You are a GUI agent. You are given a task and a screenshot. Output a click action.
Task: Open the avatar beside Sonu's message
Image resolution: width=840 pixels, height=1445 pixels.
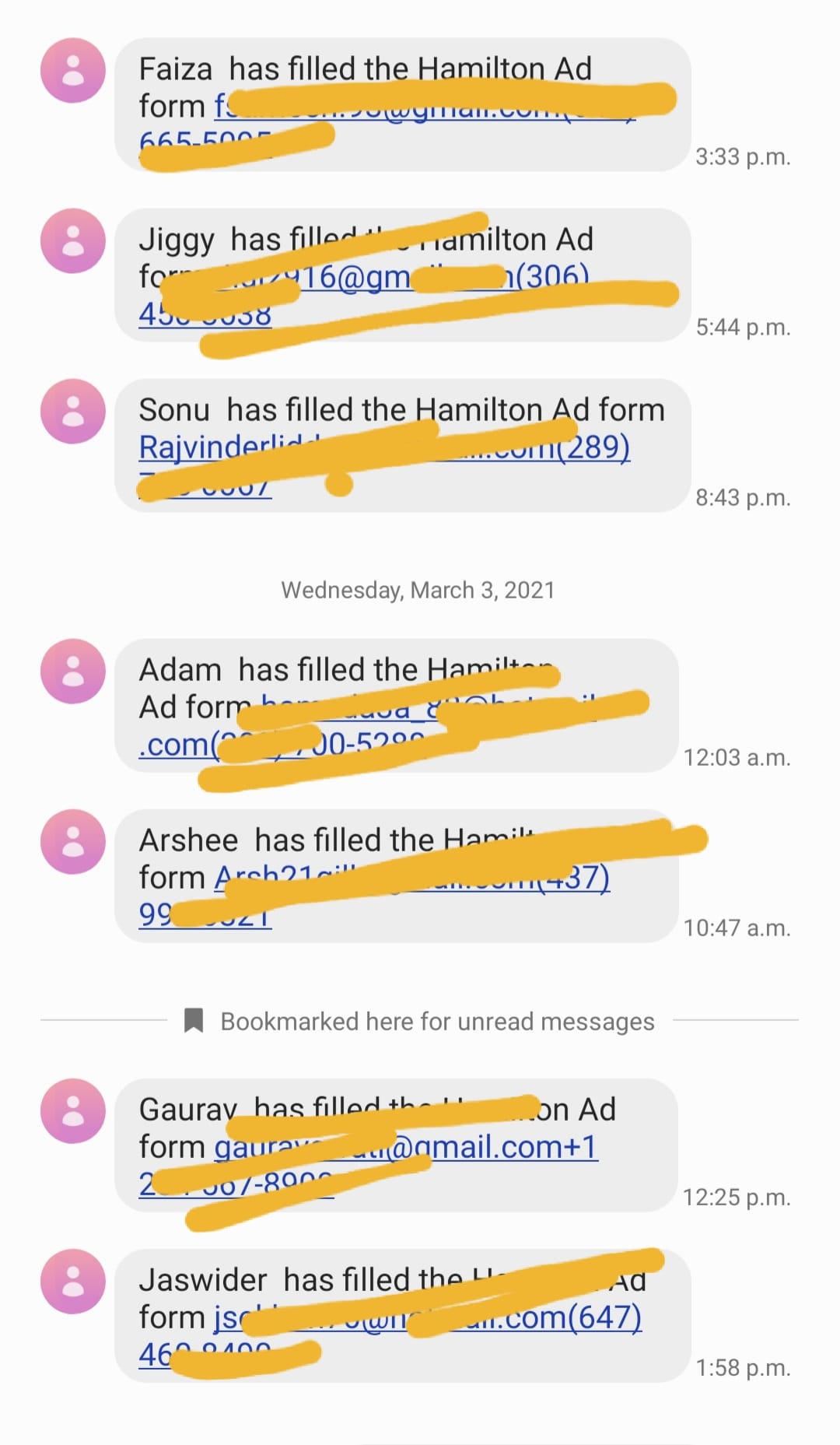72,411
